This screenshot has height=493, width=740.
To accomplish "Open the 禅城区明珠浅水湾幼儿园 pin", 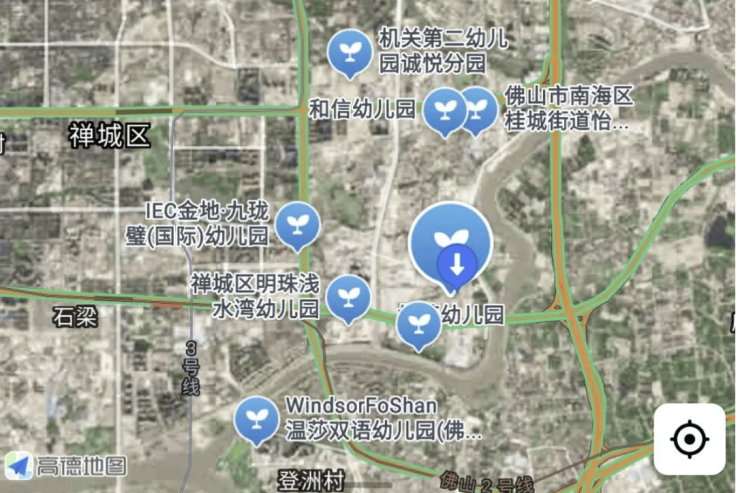I will (x=348, y=297).
